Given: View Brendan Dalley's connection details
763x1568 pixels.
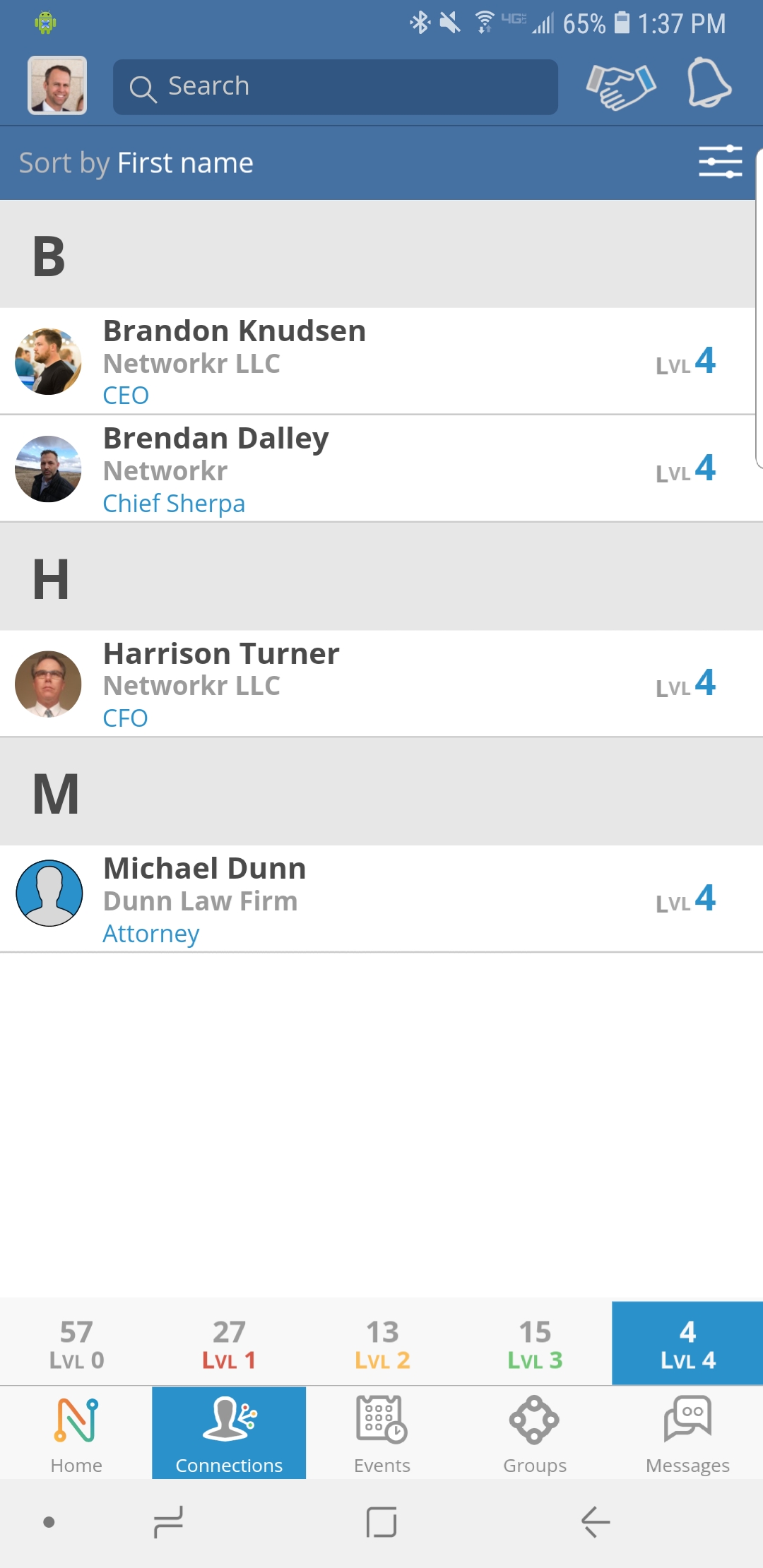Looking at the screenshot, I should (381, 469).
